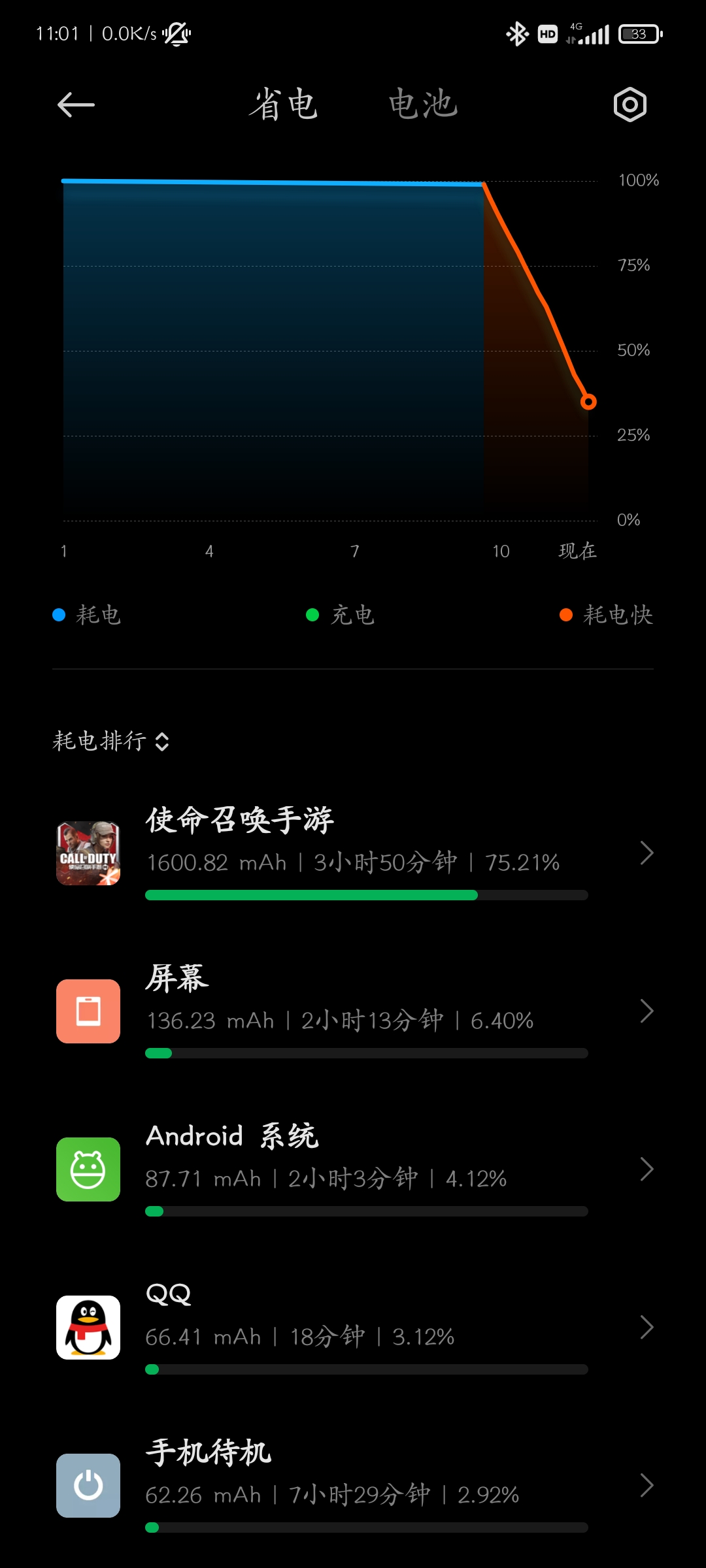
Task: Switch to the 省电 tab
Action: pos(283,105)
